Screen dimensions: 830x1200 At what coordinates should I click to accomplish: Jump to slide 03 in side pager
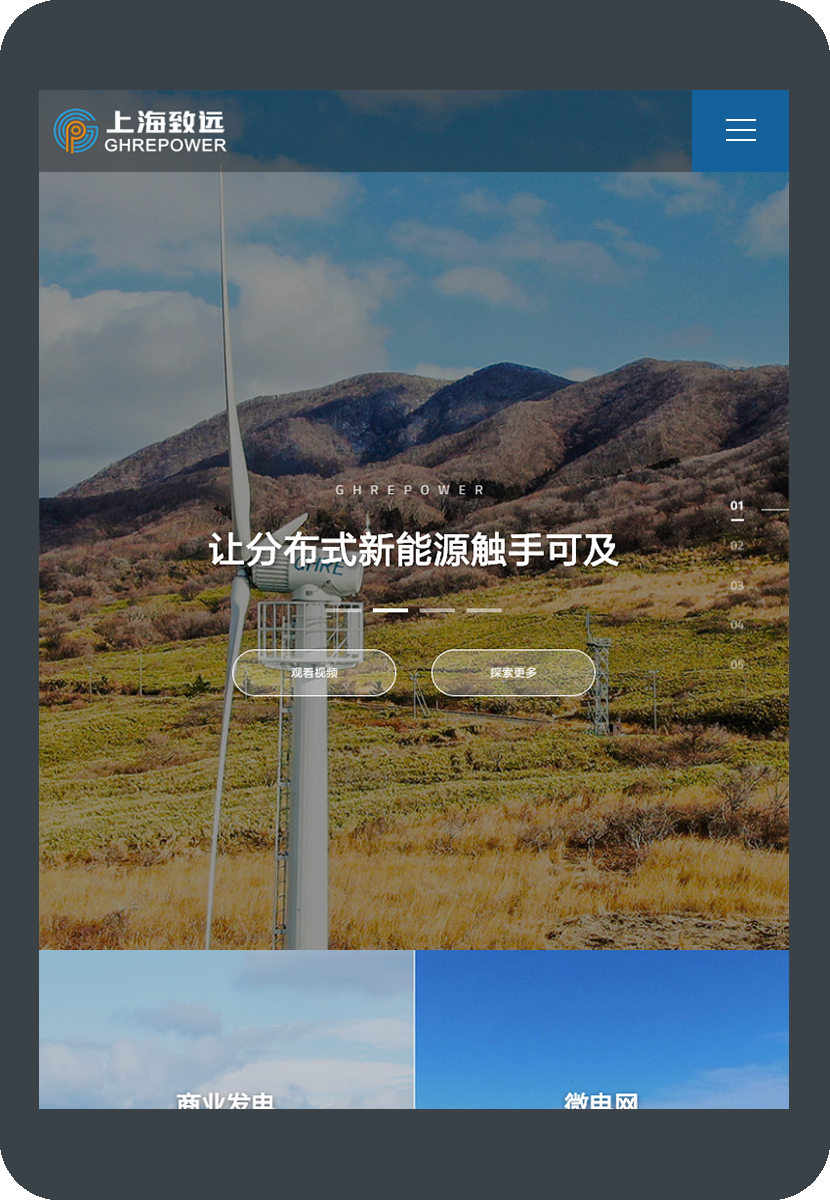737,585
